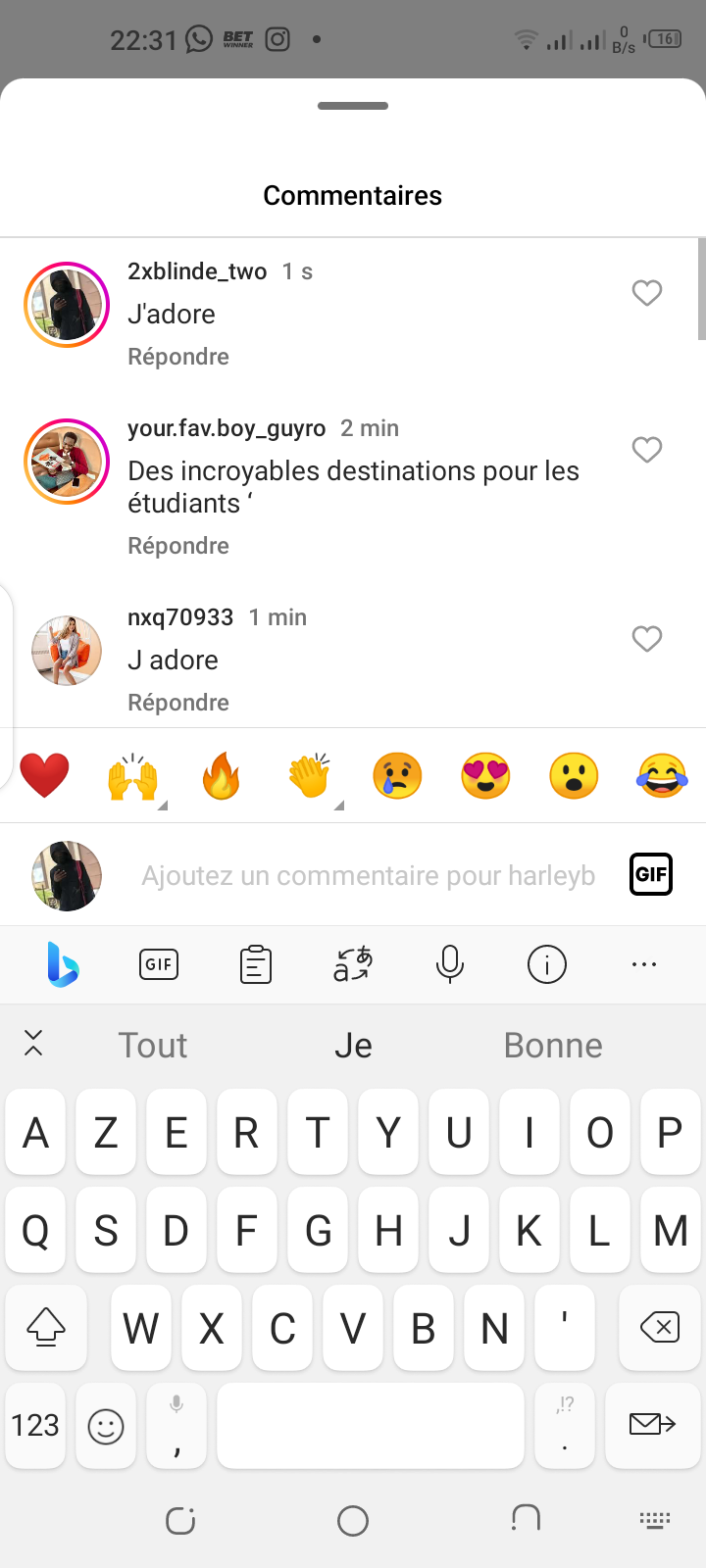Like the comment by 2xblinde_two

[646, 293]
